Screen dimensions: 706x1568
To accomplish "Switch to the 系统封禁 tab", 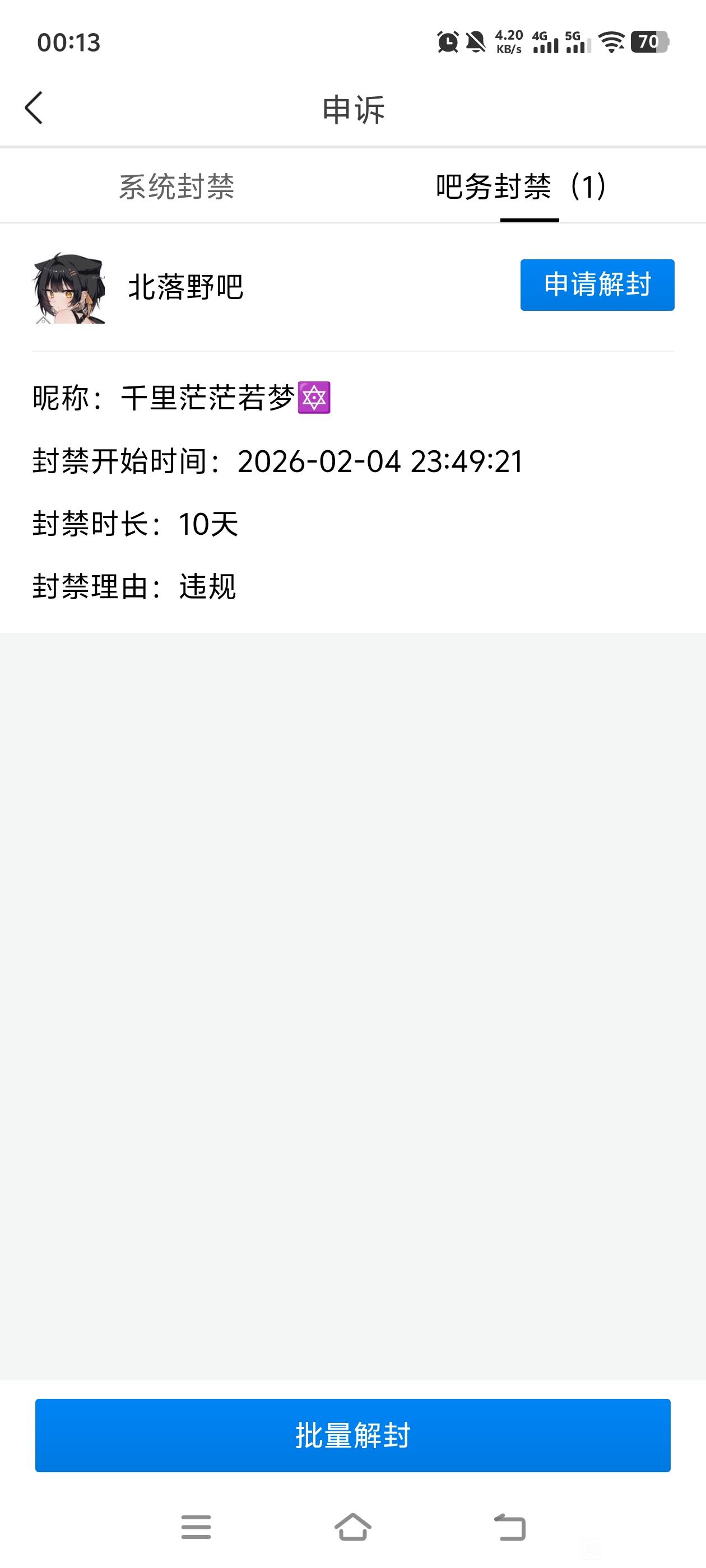I will (176, 186).
